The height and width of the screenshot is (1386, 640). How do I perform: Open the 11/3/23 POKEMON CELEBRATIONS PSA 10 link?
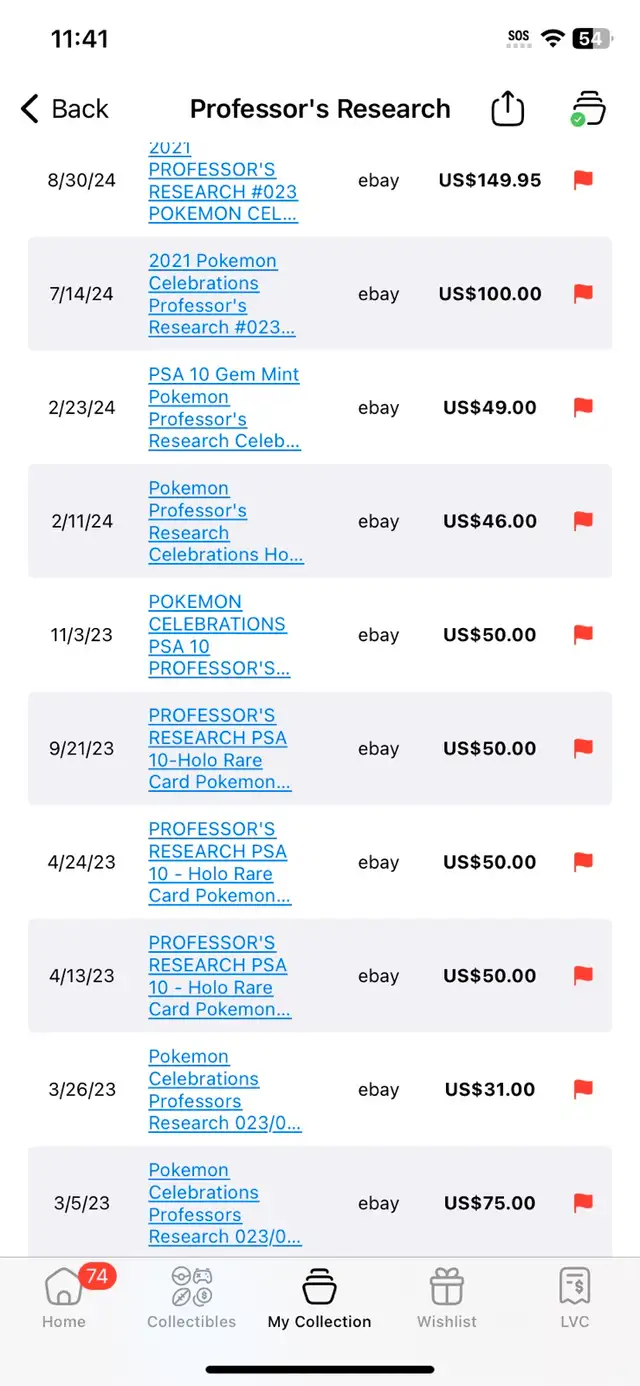click(219, 635)
